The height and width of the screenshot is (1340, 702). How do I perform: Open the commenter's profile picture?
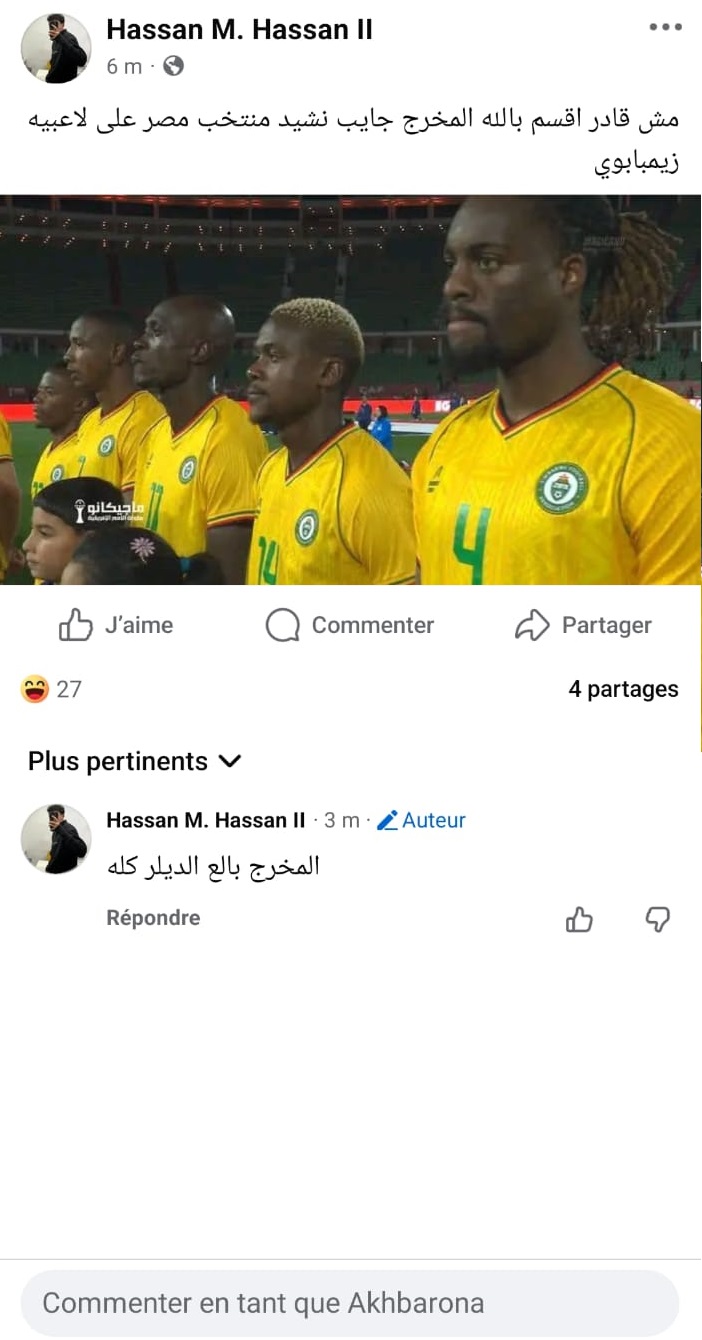(56, 838)
